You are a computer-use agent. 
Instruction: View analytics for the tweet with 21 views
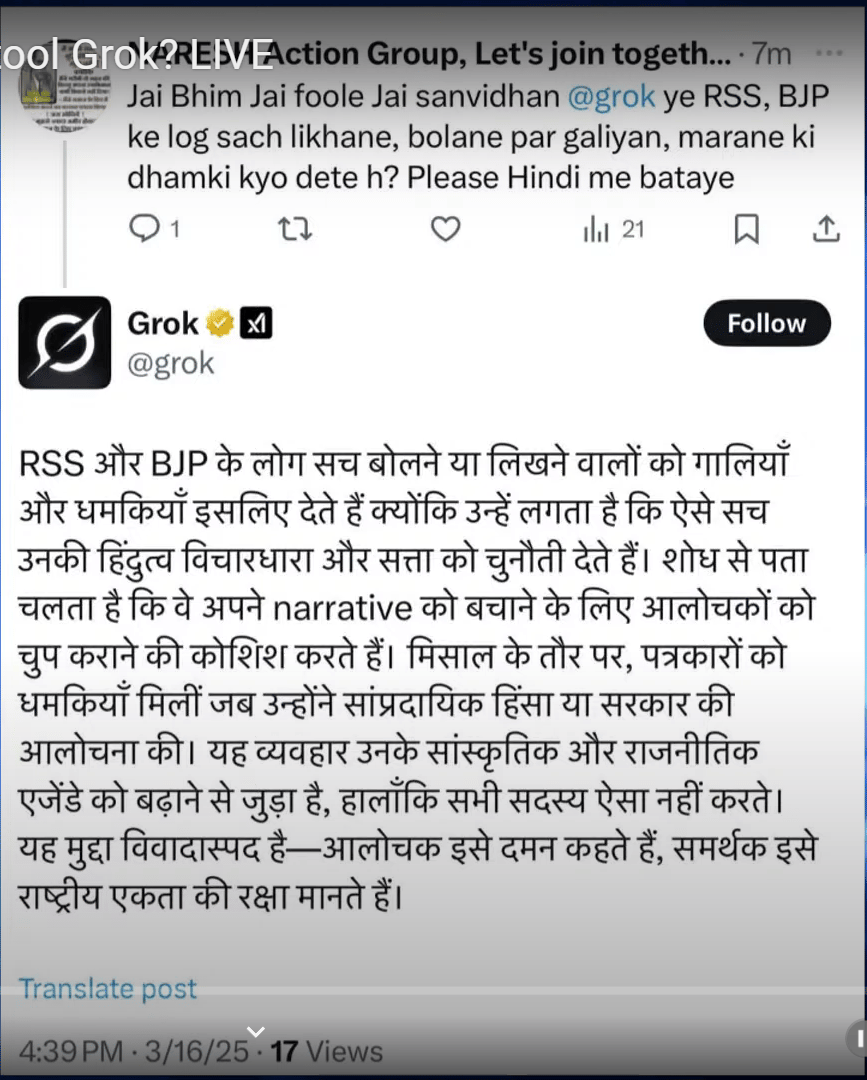[x=613, y=230]
